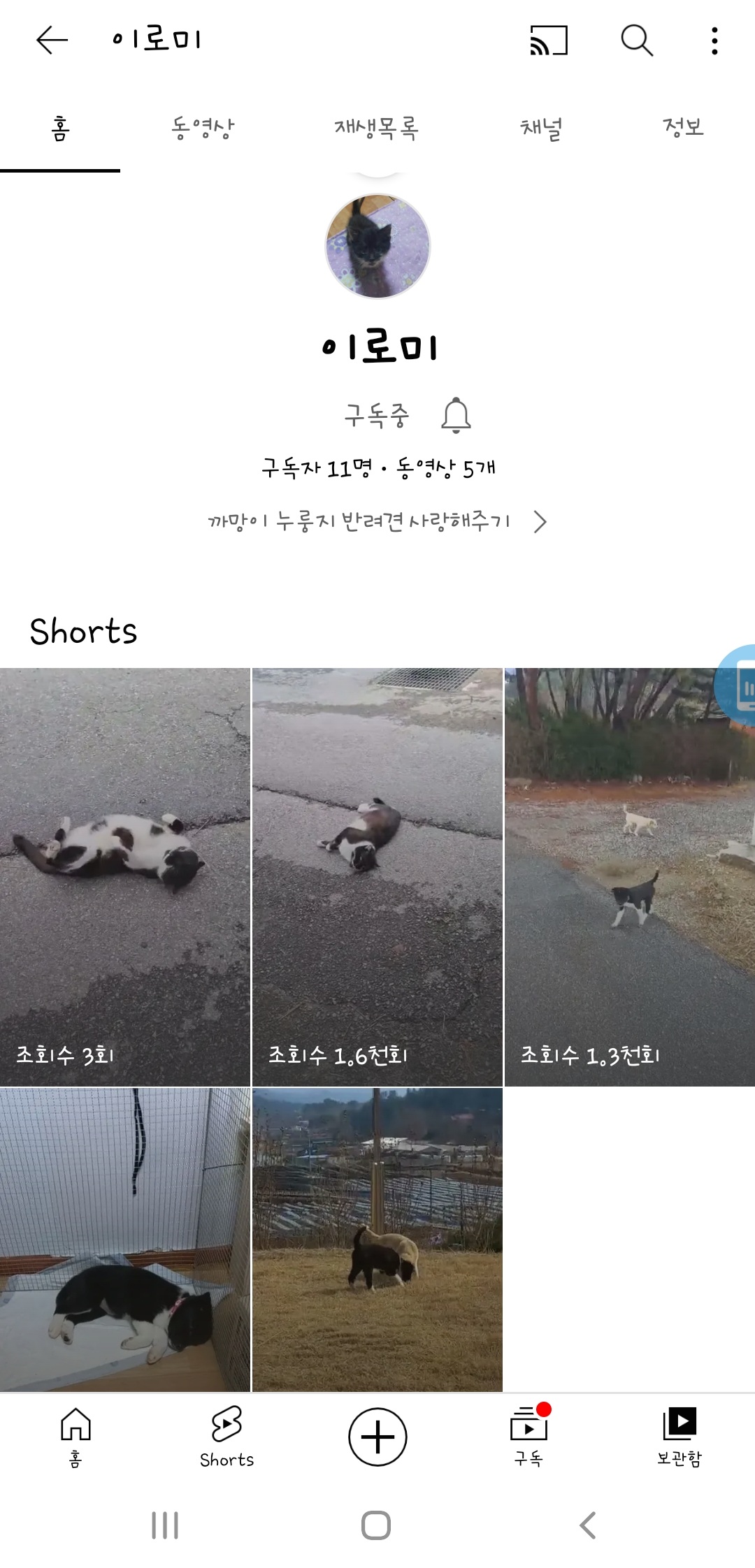Tap the plus create button

coord(377,1437)
